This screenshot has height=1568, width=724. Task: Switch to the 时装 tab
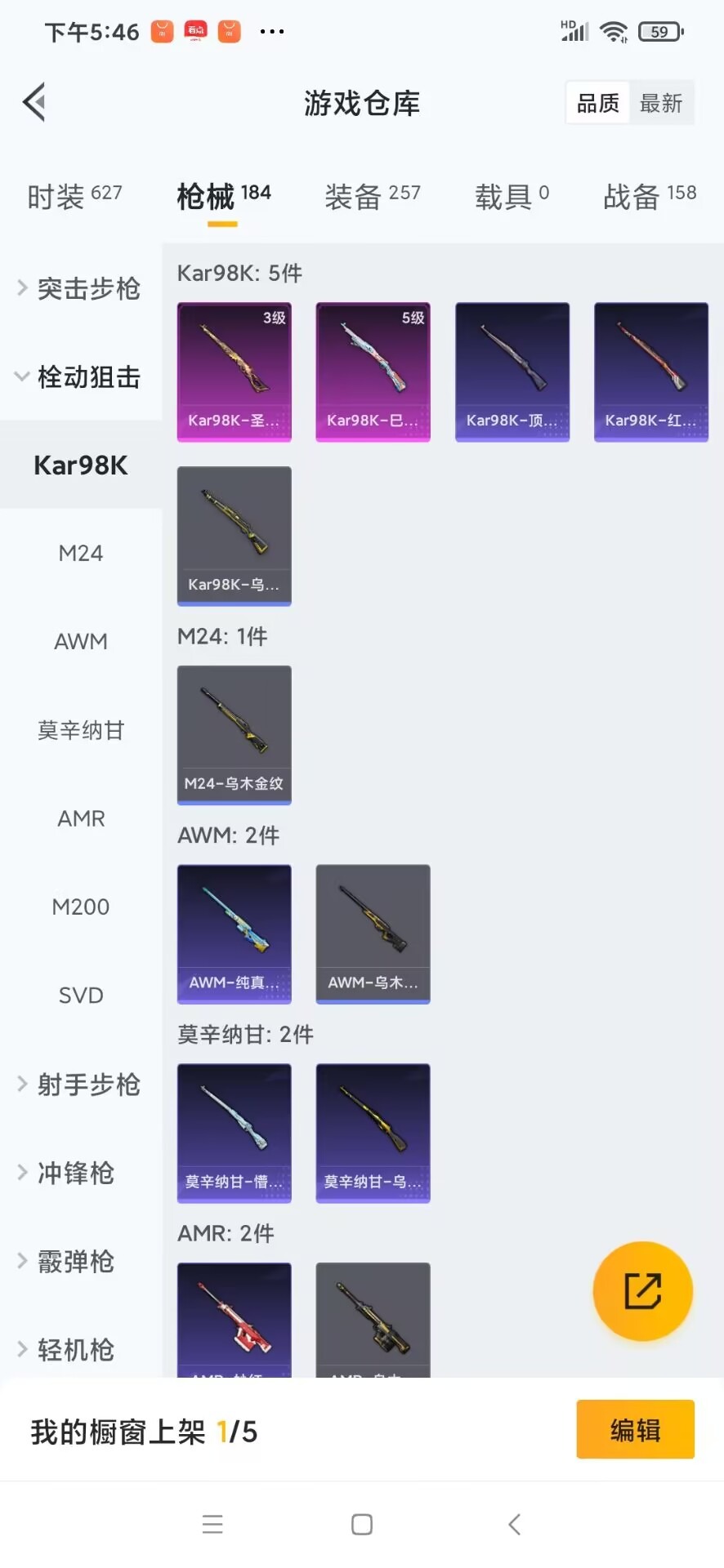click(74, 196)
